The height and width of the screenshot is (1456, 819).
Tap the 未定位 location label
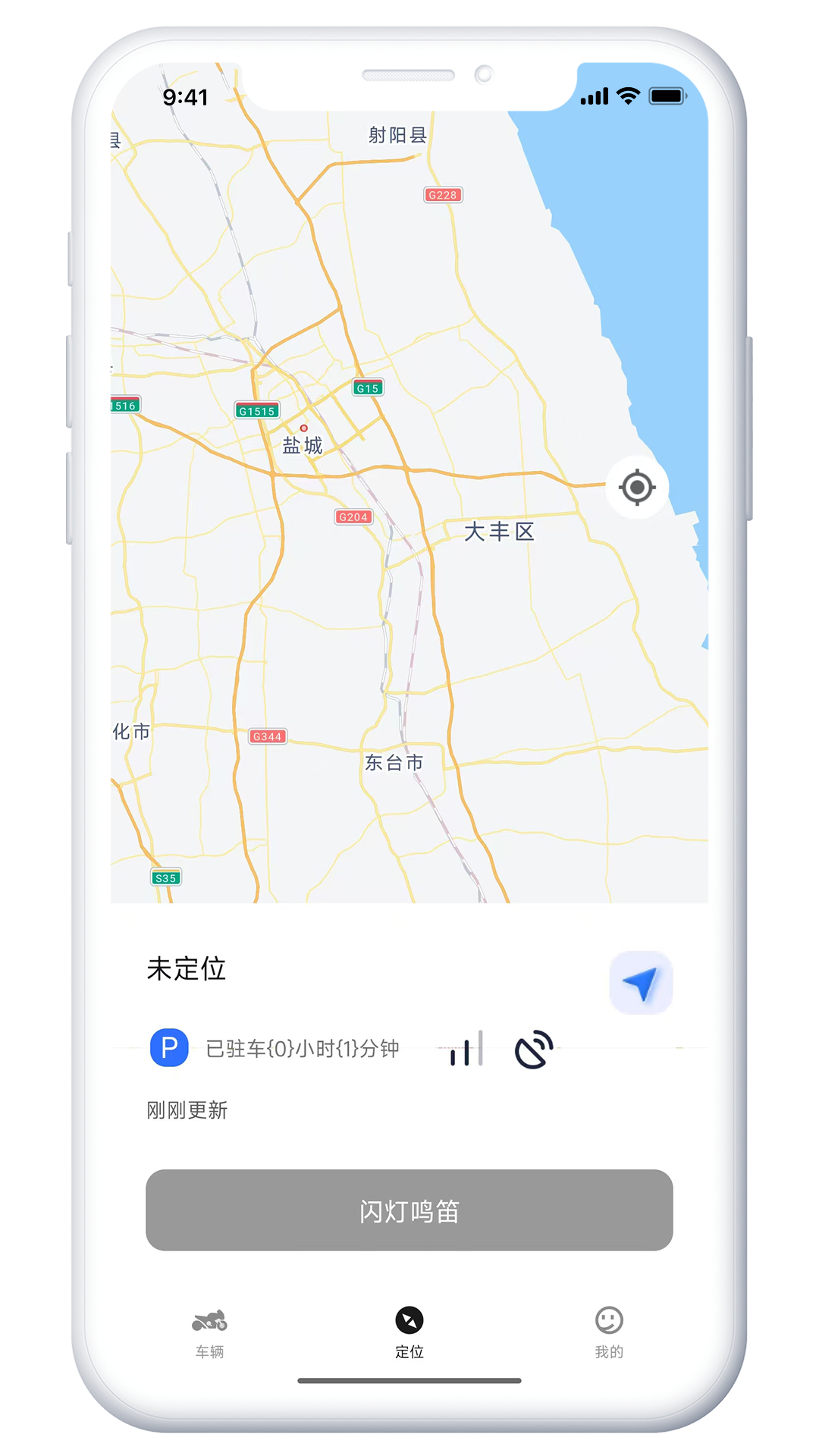[x=187, y=969]
